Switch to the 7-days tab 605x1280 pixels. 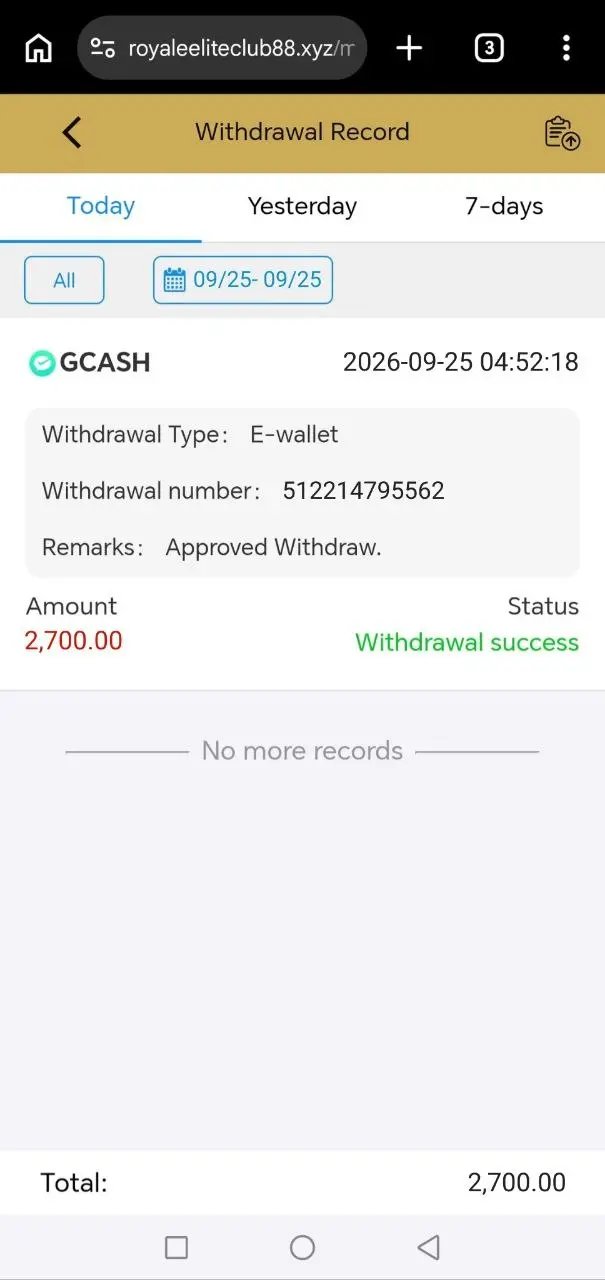[x=504, y=206]
